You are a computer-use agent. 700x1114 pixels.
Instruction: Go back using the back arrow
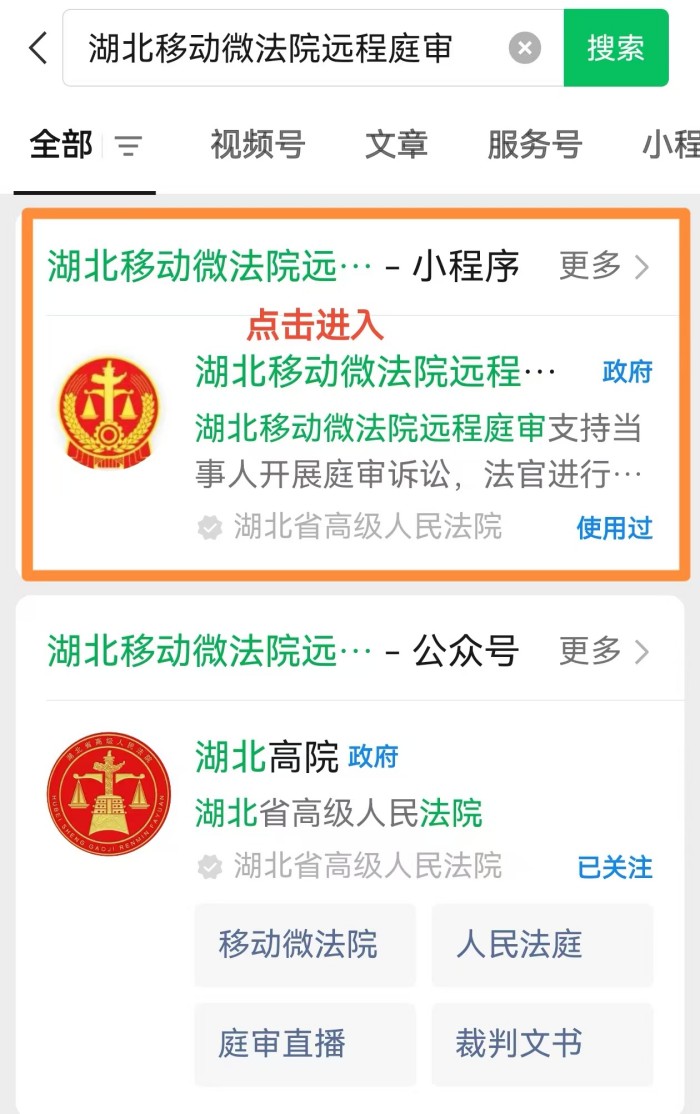click(x=38, y=48)
